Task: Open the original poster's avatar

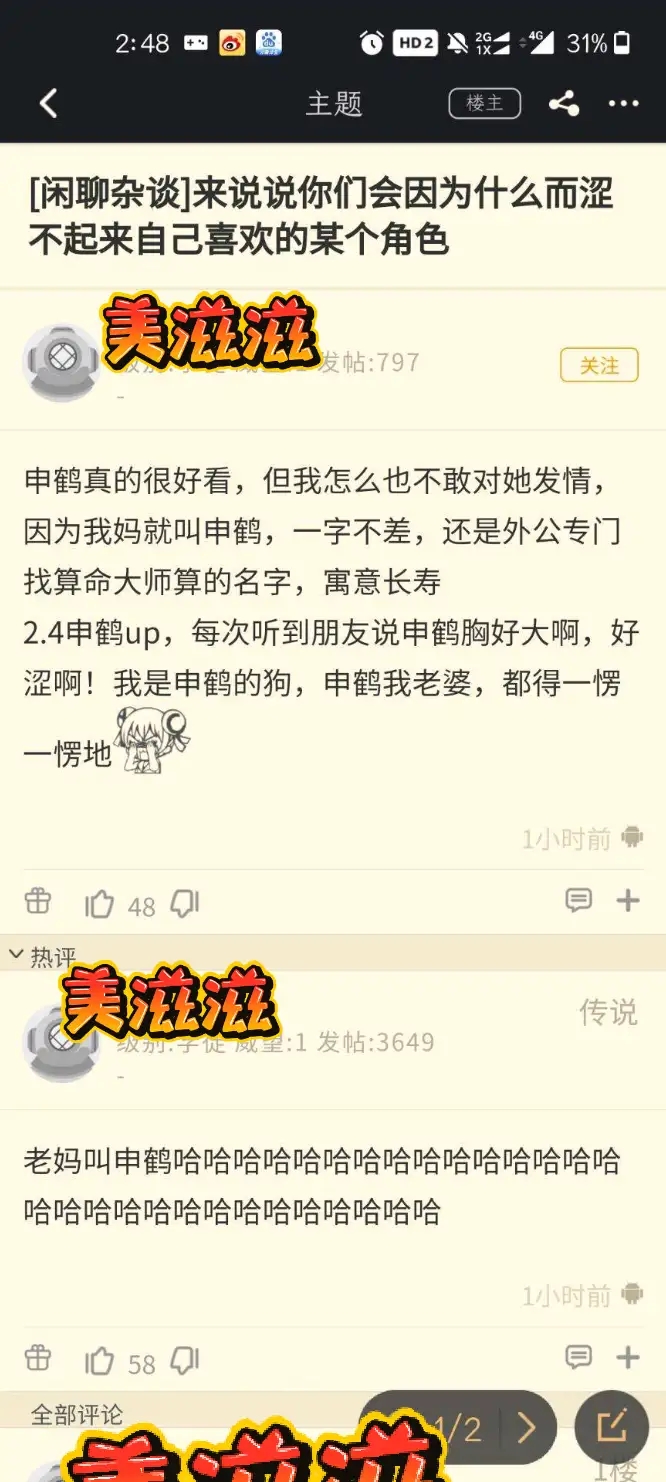Action: 61,363
